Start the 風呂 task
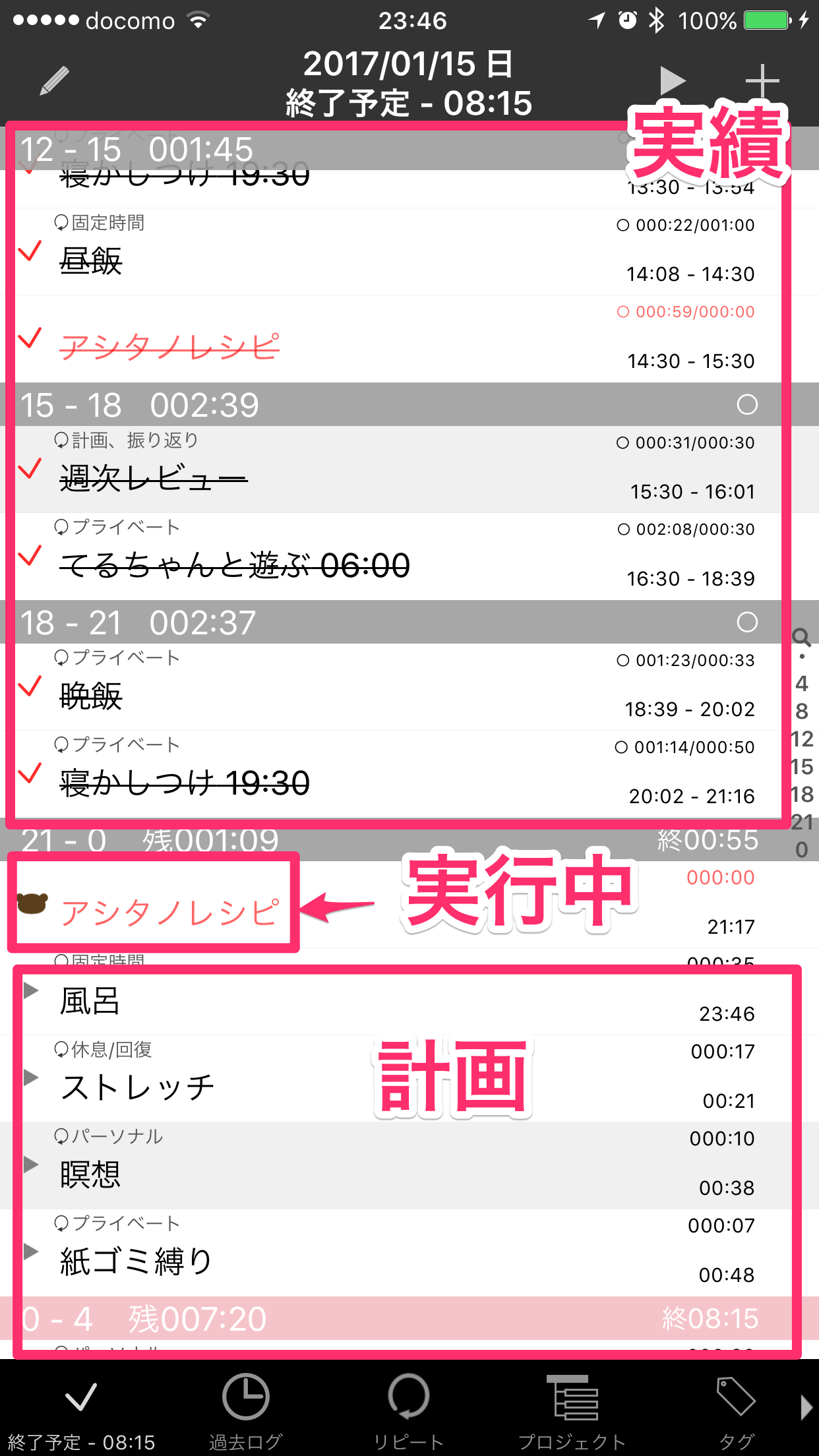The image size is (819, 1456). [31, 990]
